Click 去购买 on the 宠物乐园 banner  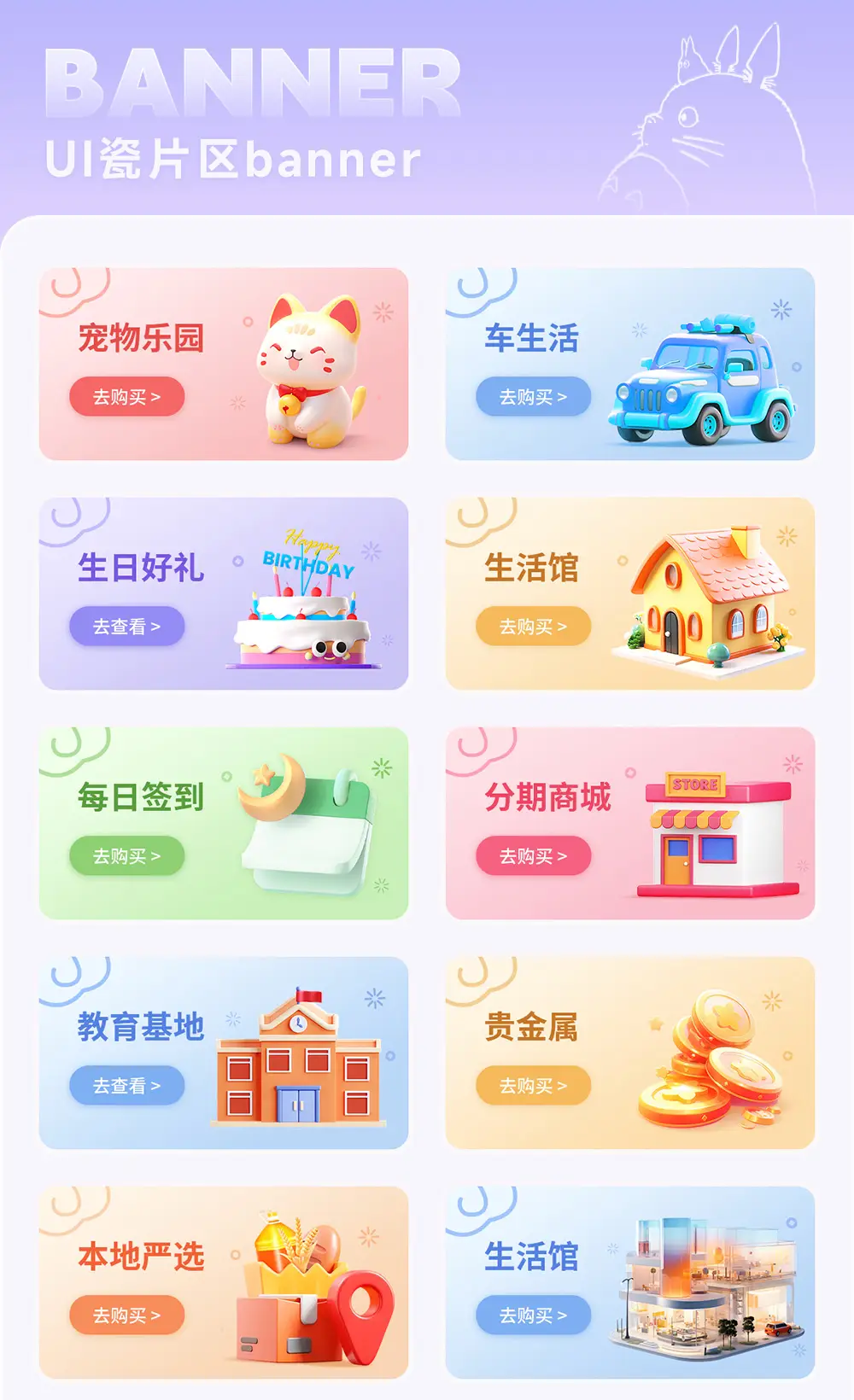click(x=126, y=395)
